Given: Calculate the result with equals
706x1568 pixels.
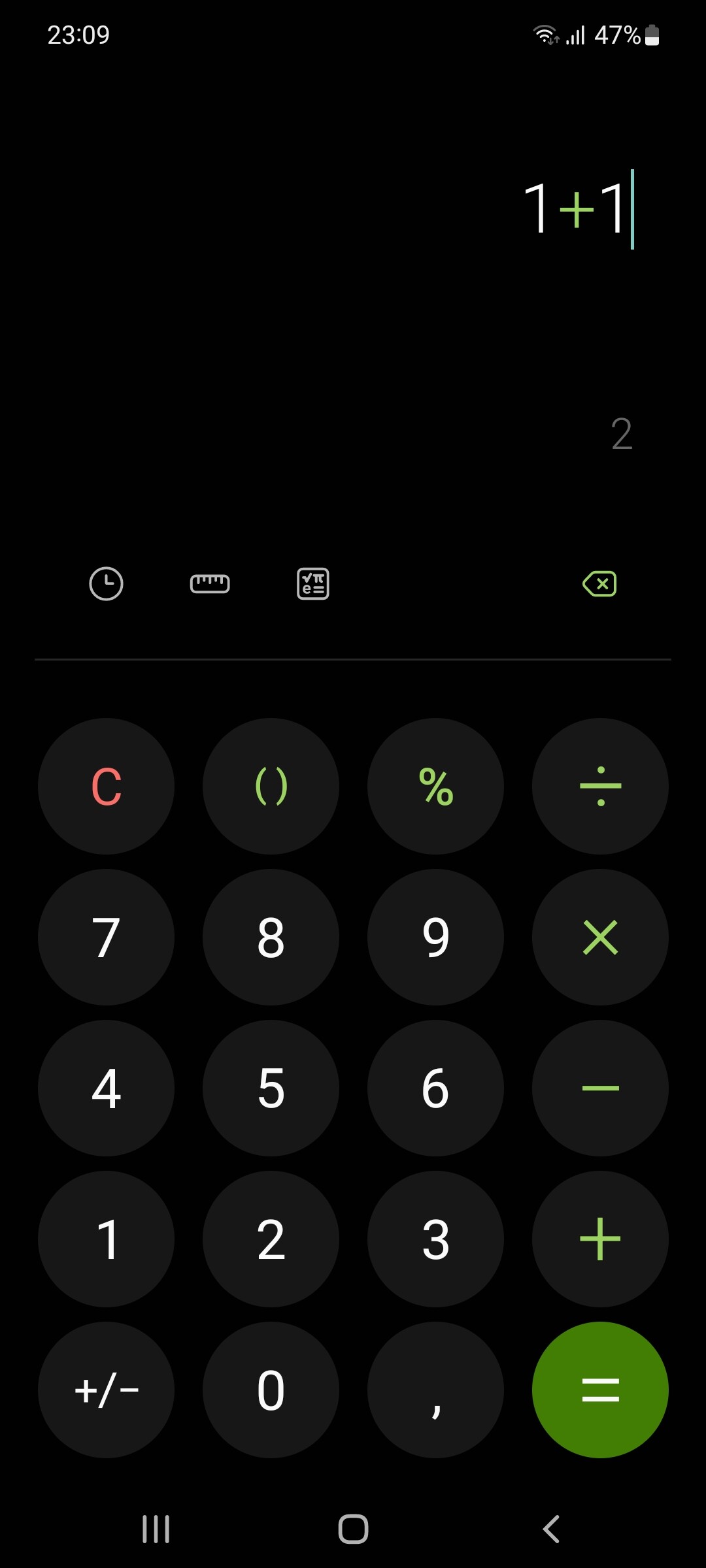Looking at the screenshot, I should coord(600,1390).
